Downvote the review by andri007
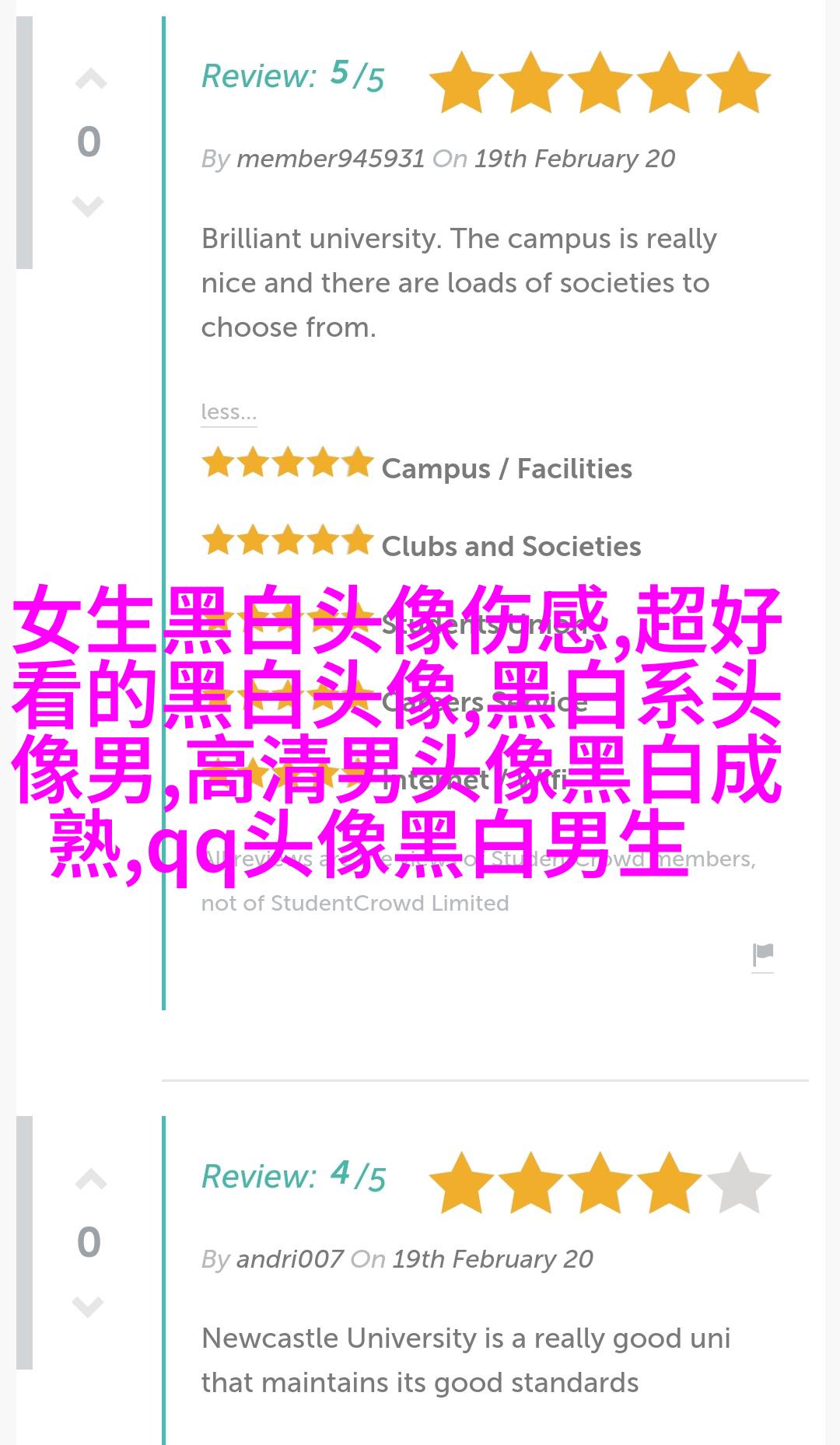This screenshot has width=840, height=1445. [x=88, y=1307]
